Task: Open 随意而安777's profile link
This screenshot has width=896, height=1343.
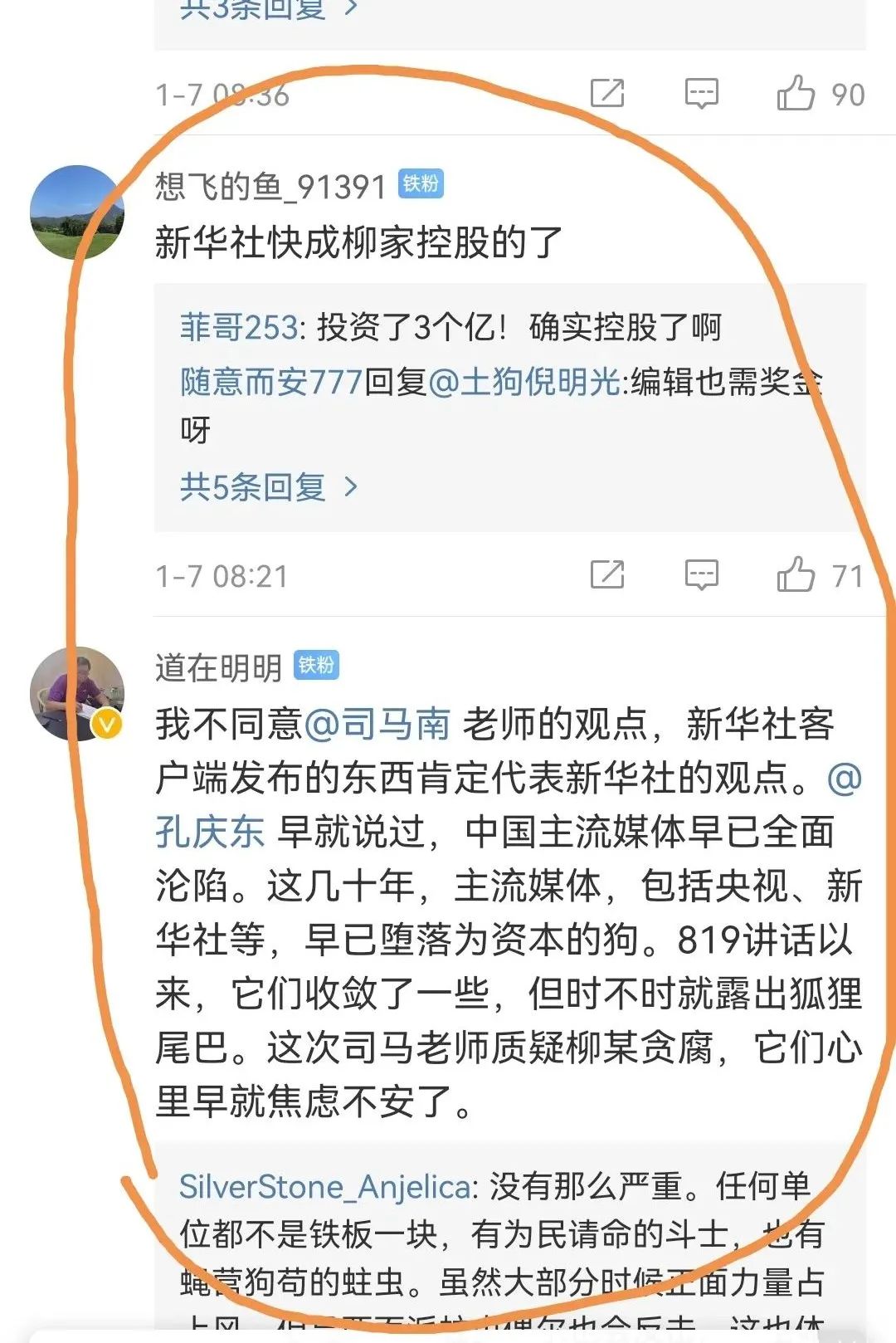Action: click(271, 382)
